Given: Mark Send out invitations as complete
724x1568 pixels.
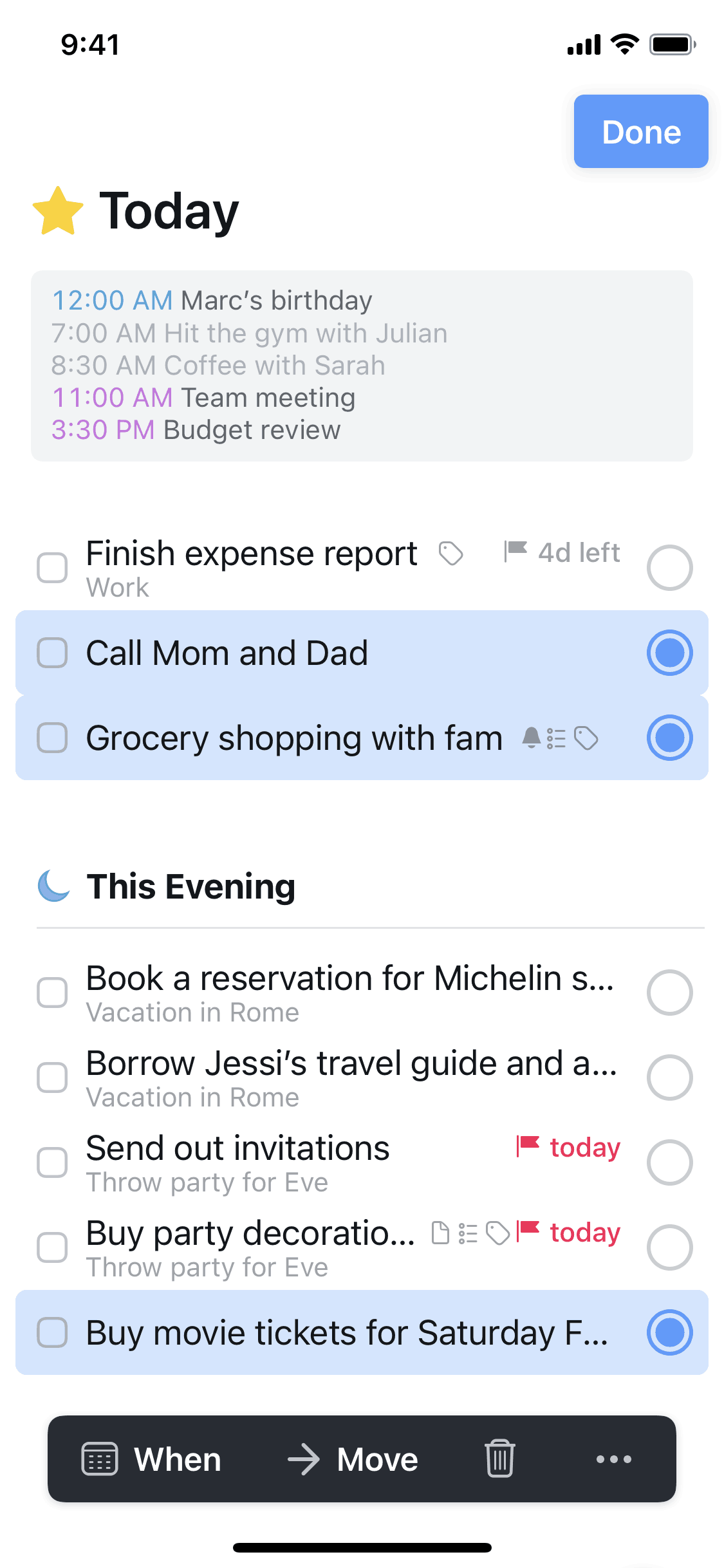Looking at the screenshot, I should [x=52, y=1162].
